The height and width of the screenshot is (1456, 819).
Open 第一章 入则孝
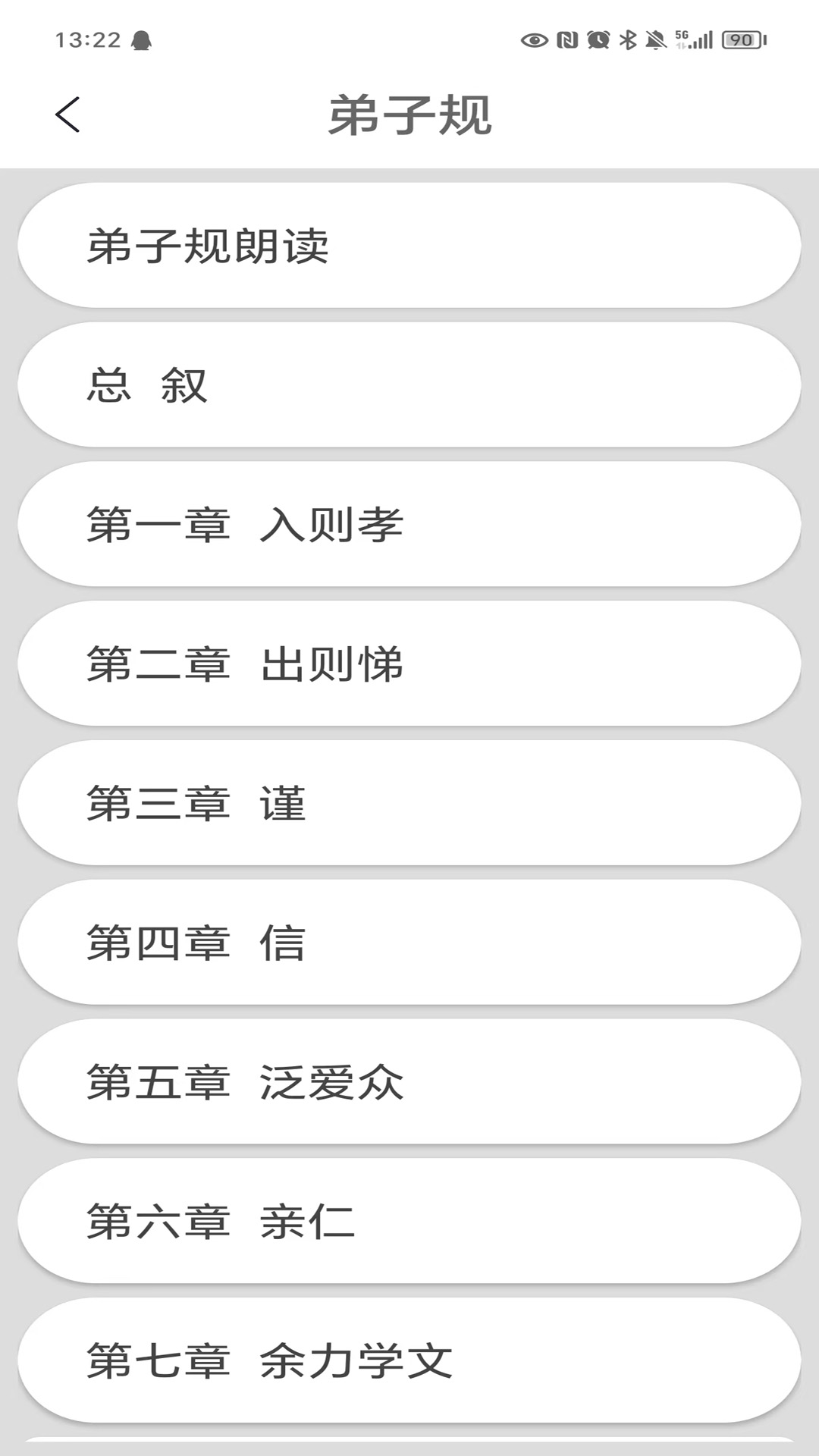point(409,523)
